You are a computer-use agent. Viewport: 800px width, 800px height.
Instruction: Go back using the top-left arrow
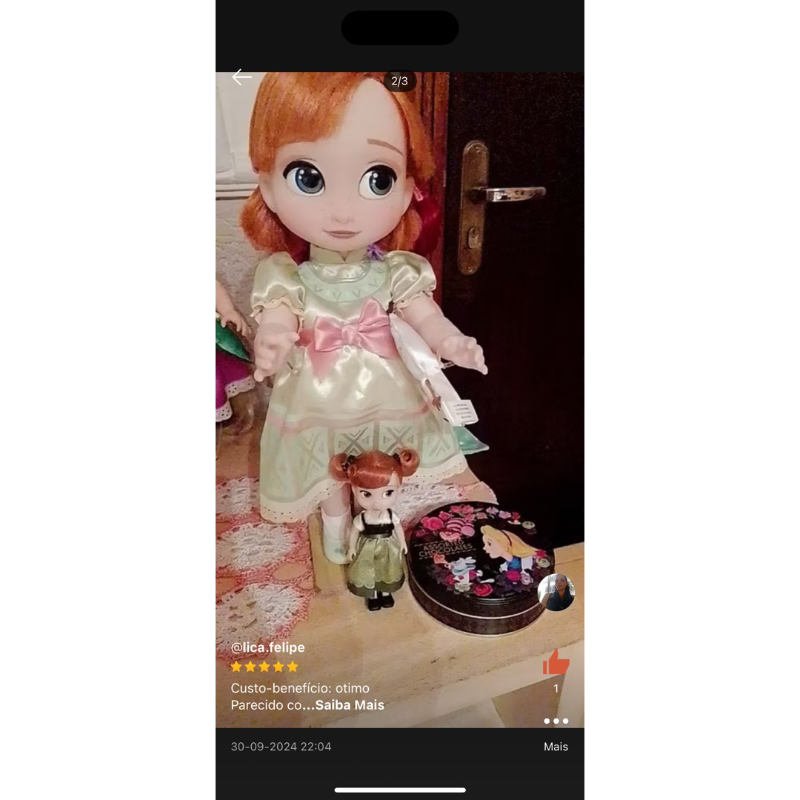pyautogui.click(x=242, y=78)
